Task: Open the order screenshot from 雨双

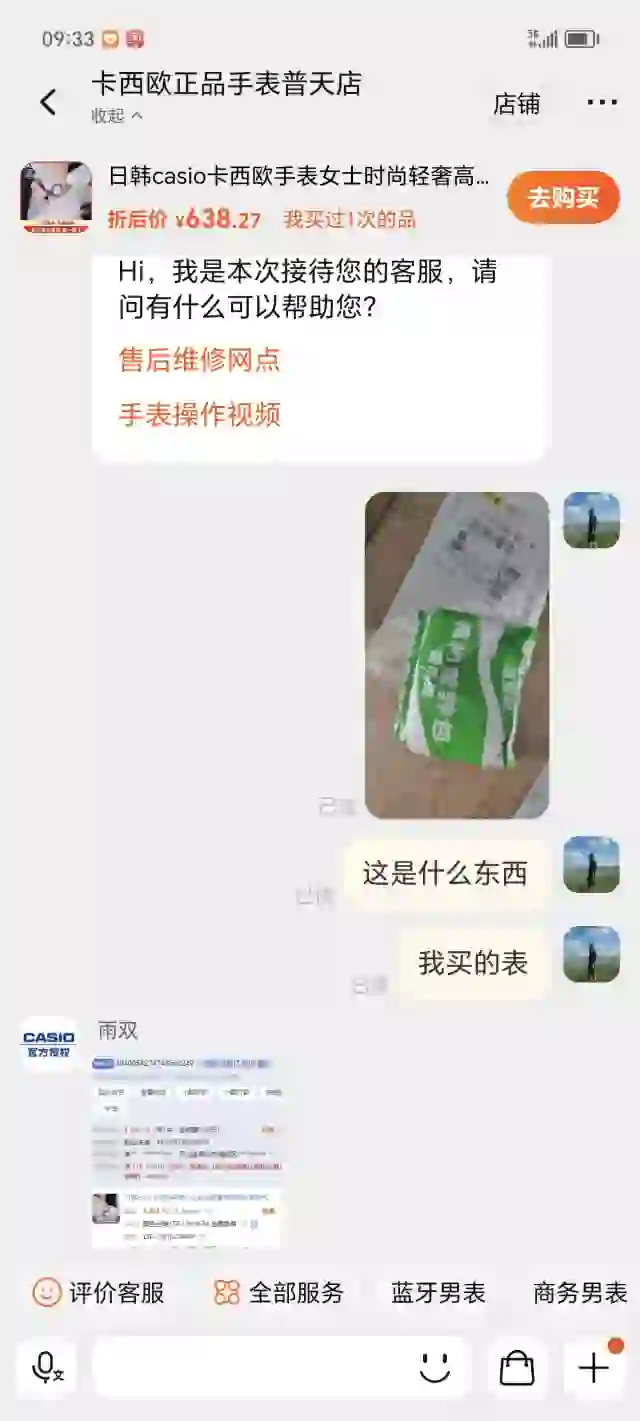Action: coord(187,1150)
